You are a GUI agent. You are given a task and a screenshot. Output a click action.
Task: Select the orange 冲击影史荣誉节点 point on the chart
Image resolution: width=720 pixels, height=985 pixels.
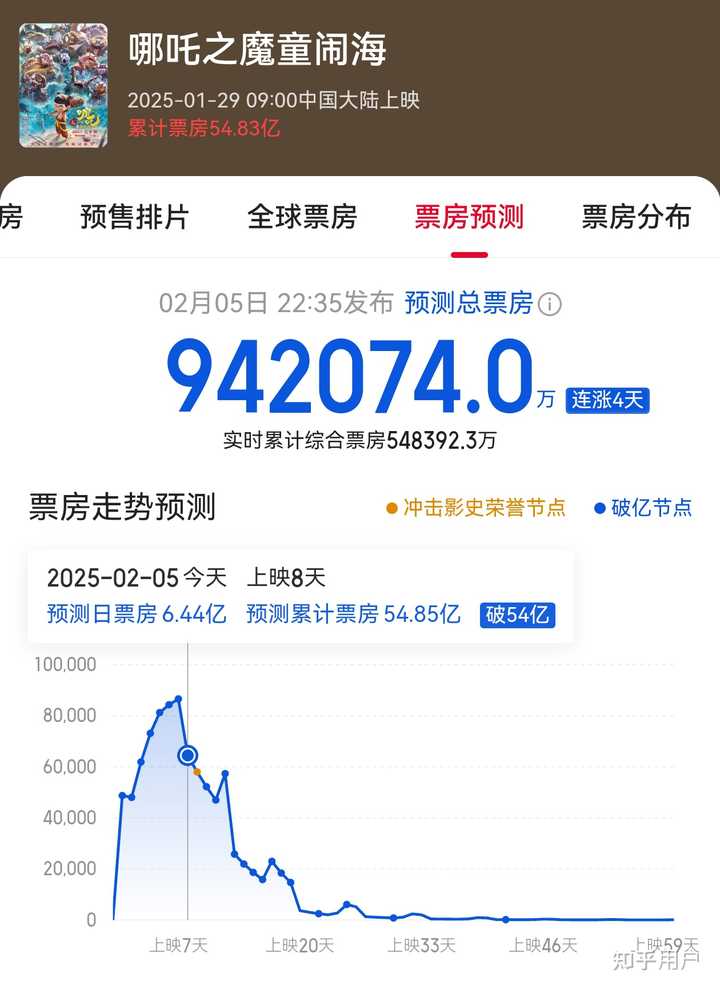tap(197, 772)
